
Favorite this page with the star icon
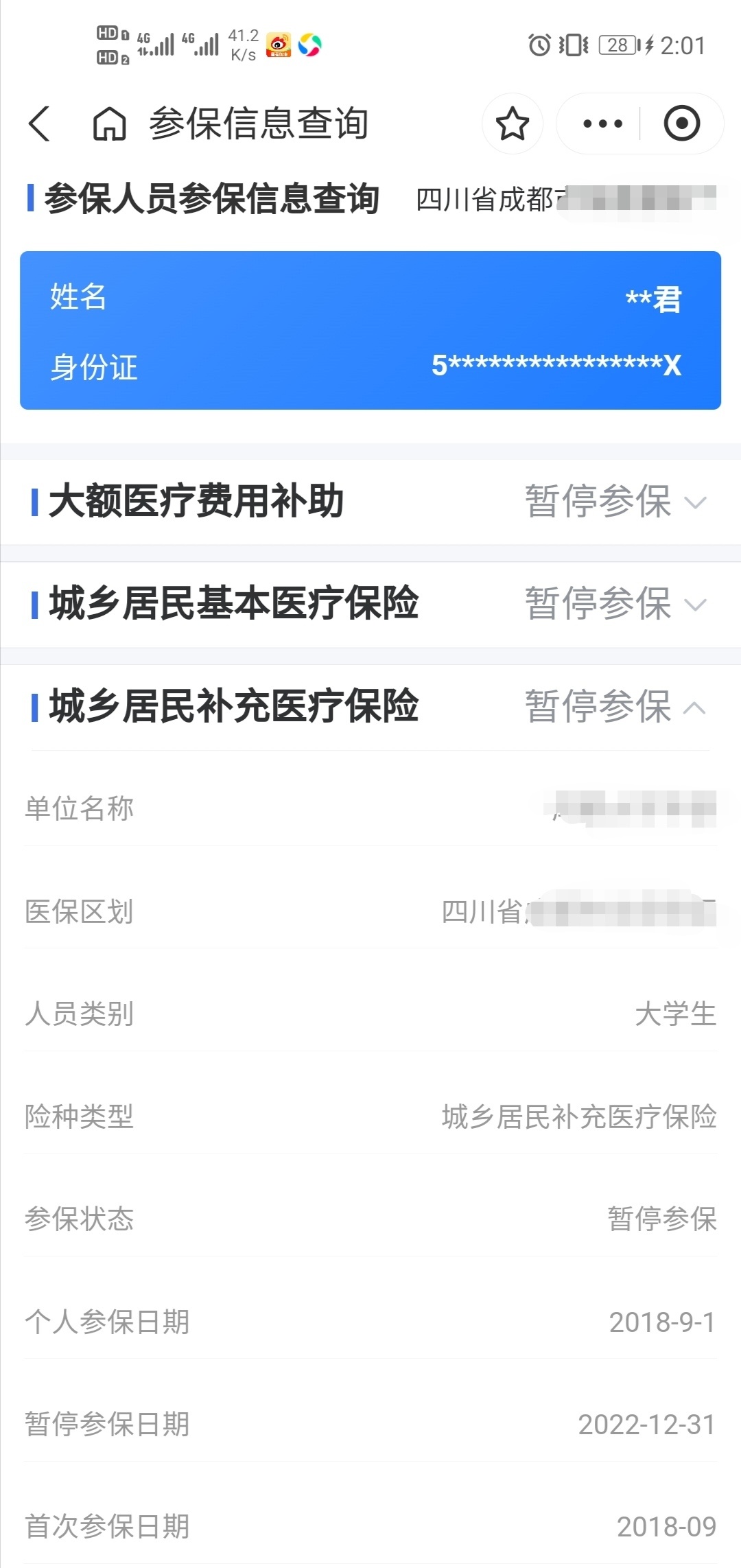click(x=512, y=124)
